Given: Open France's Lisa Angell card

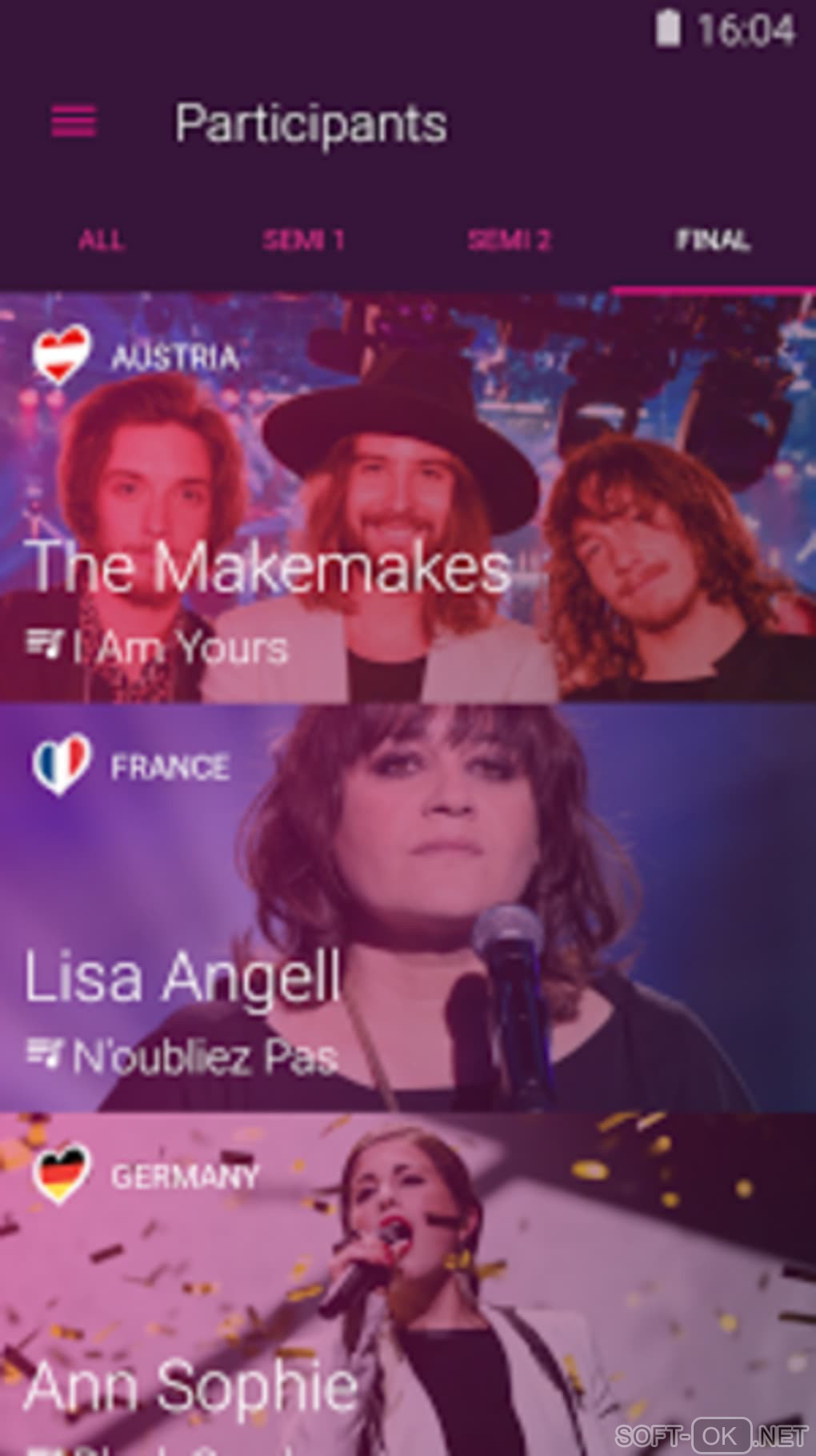Looking at the screenshot, I should coord(408,908).
